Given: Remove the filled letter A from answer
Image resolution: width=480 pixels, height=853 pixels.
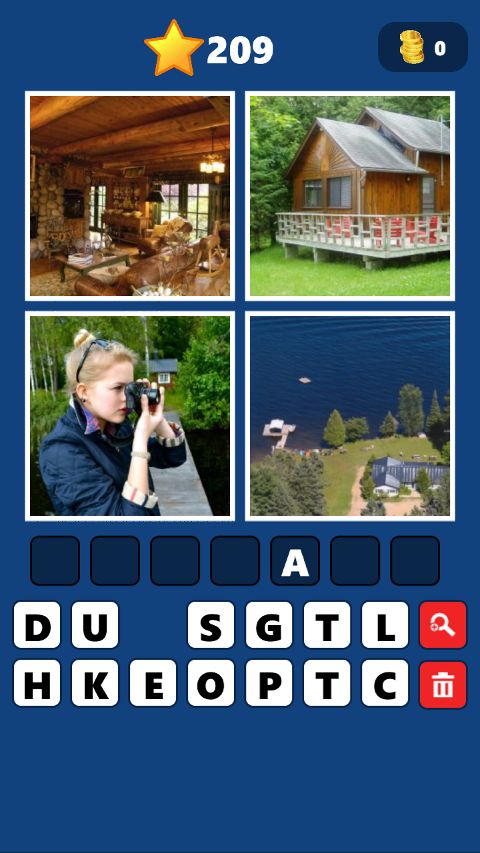Looking at the screenshot, I should click(x=295, y=561).
